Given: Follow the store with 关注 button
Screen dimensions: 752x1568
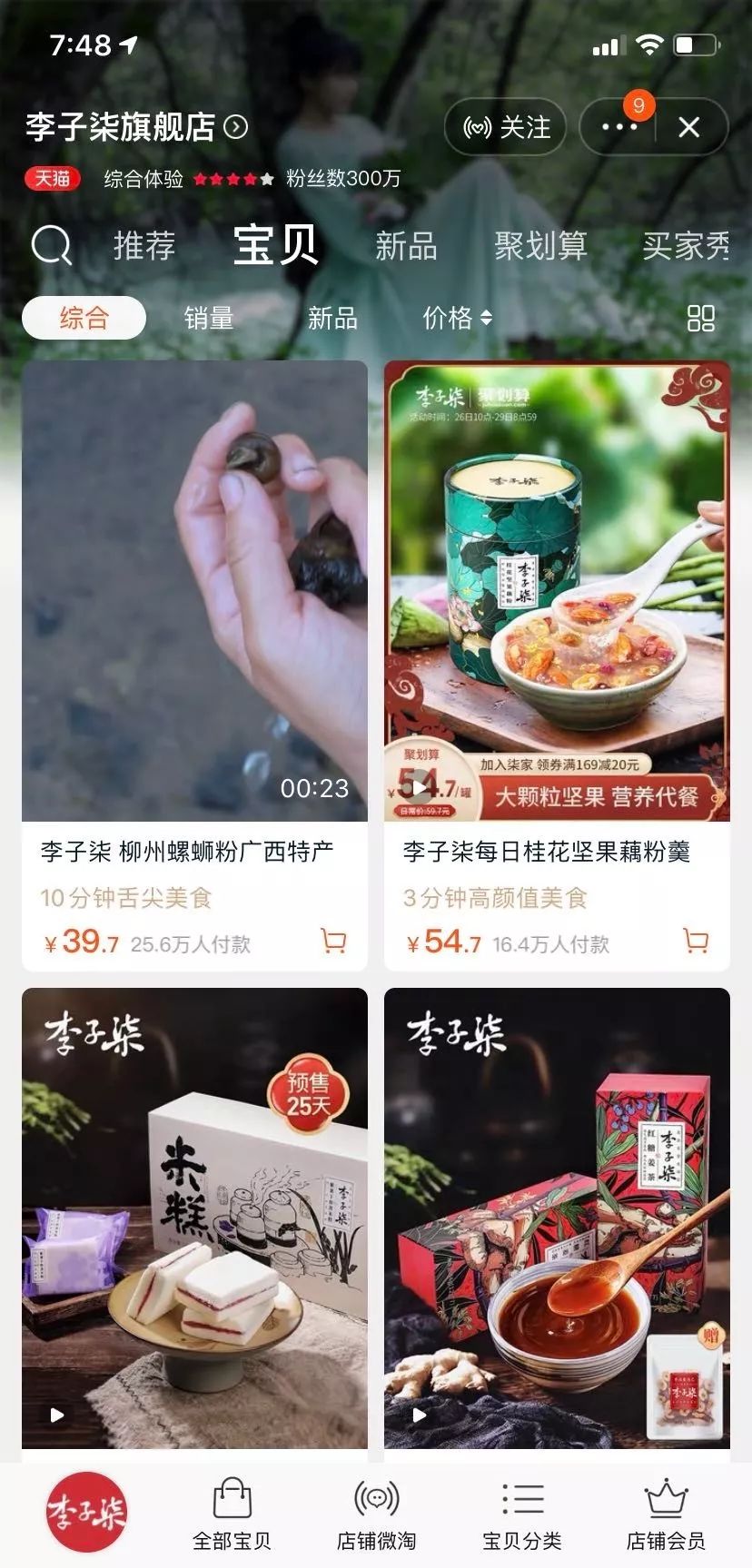Looking at the screenshot, I should (507, 127).
